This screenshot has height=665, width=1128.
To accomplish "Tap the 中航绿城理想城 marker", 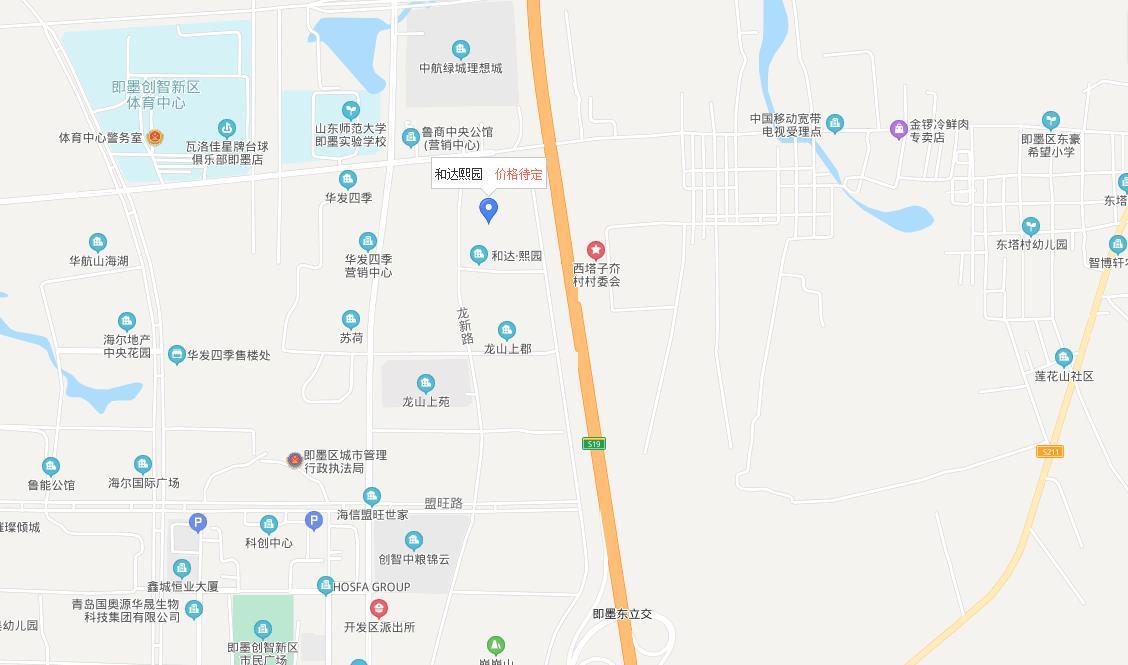I will 460,50.
